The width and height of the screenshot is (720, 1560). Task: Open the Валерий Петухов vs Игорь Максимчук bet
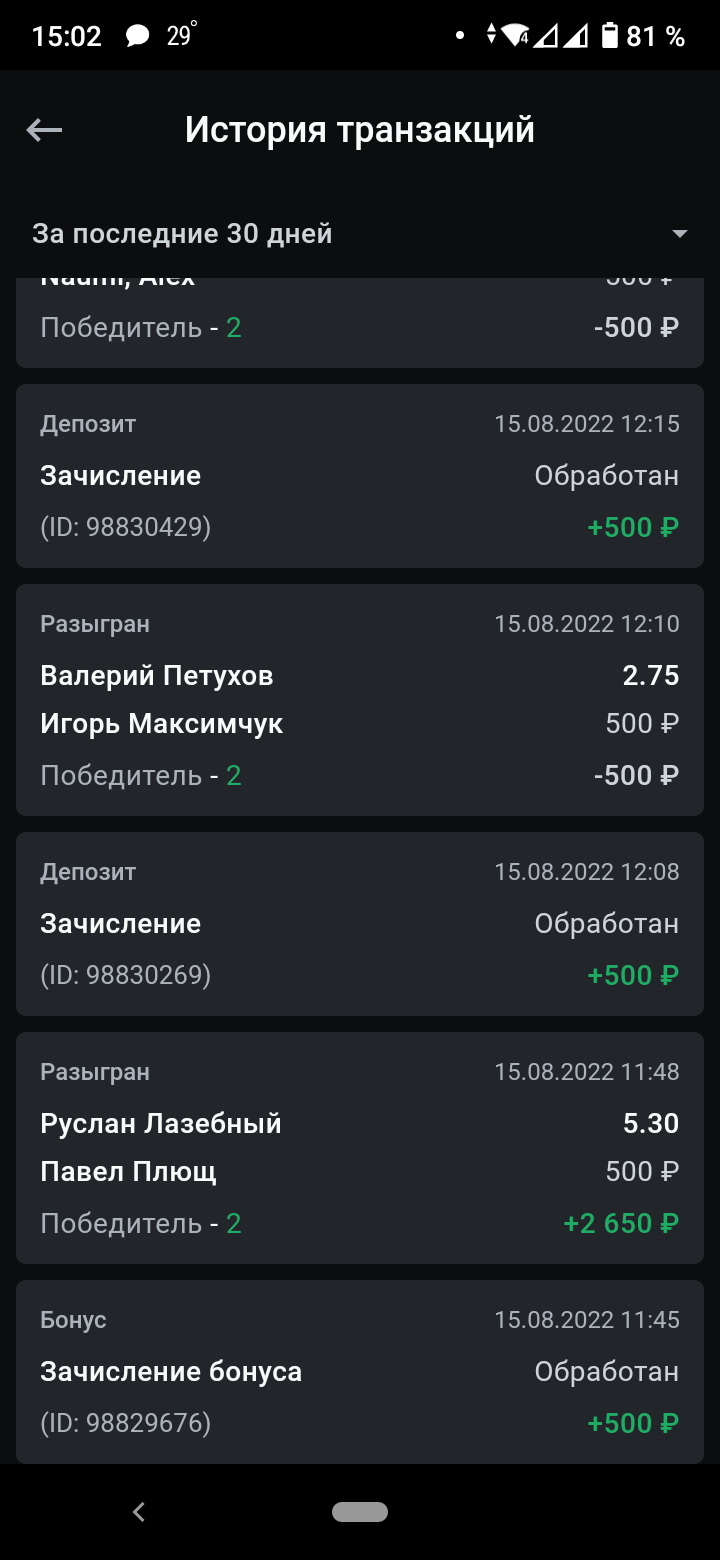click(x=360, y=700)
